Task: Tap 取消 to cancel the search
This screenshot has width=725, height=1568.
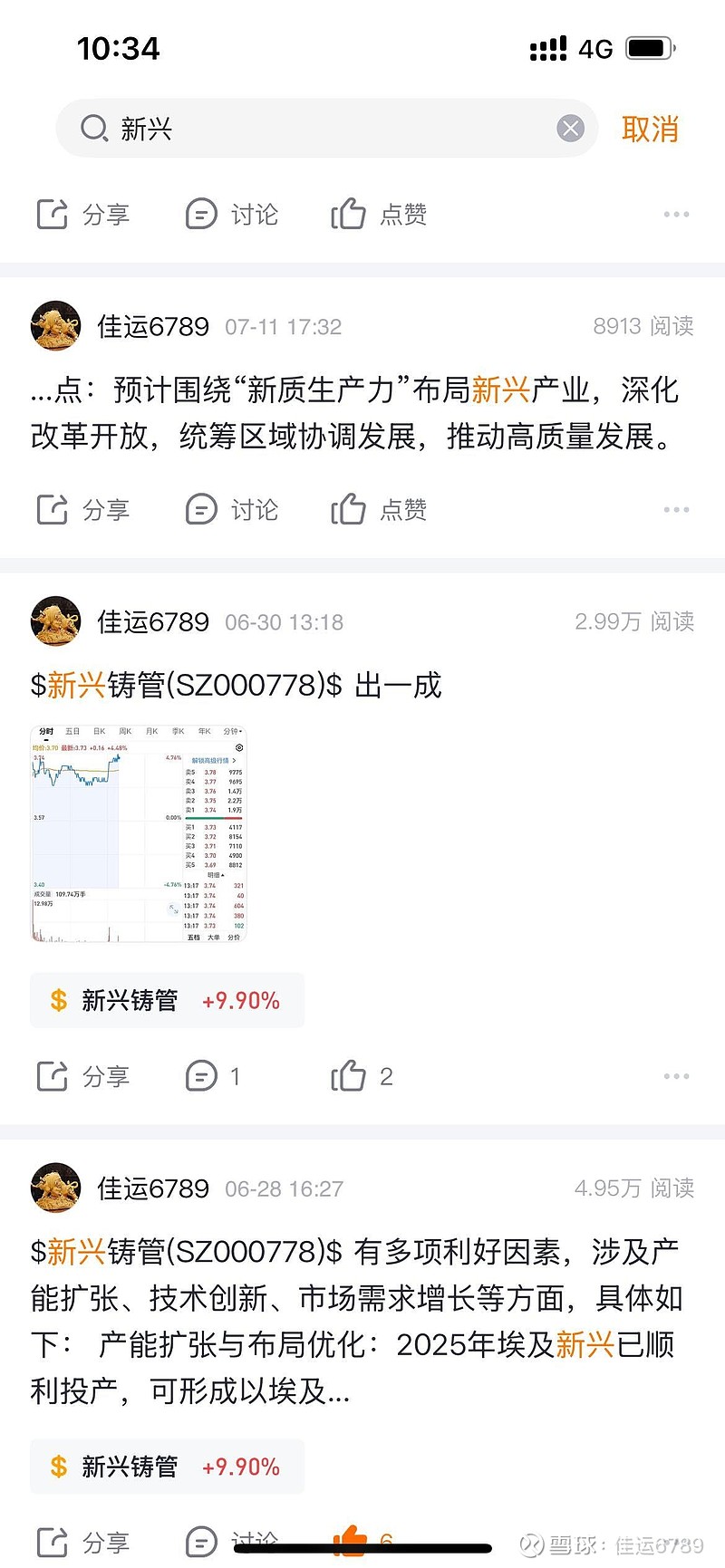Action: (x=651, y=129)
